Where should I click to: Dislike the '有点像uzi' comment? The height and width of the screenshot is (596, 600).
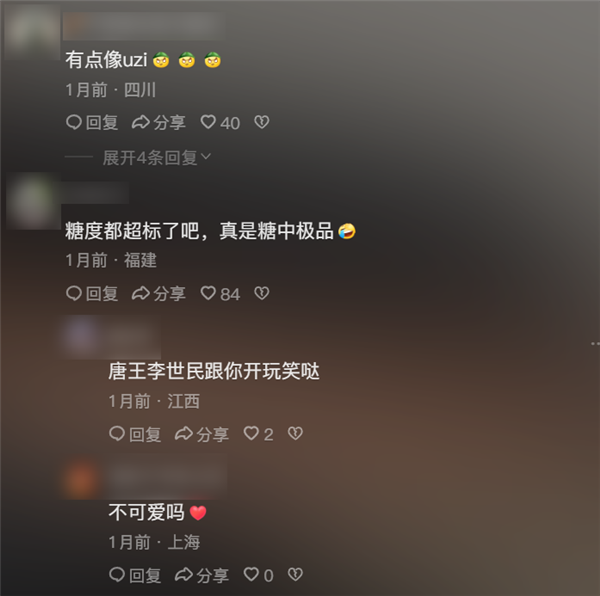click(x=262, y=122)
